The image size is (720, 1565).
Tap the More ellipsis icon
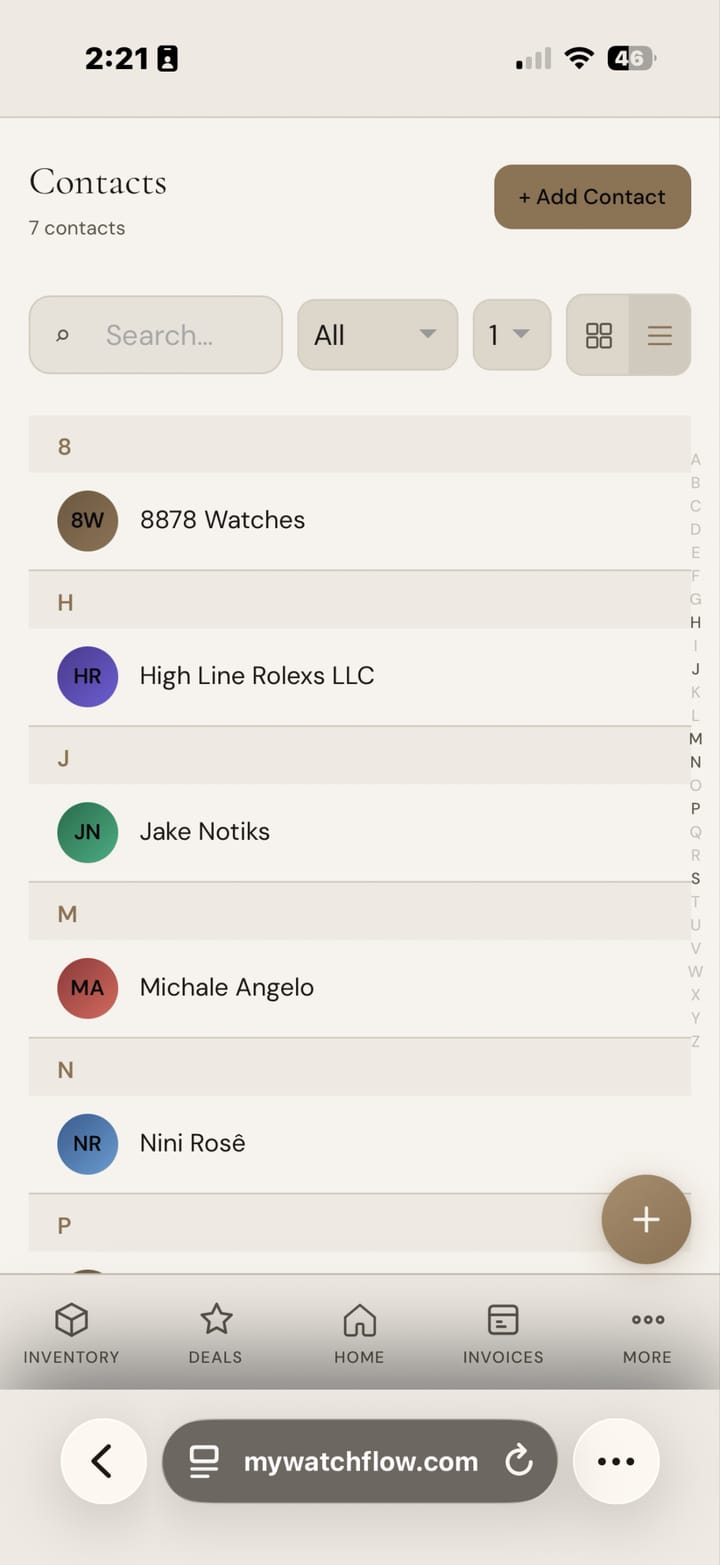pyautogui.click(x=647, y=1320)
